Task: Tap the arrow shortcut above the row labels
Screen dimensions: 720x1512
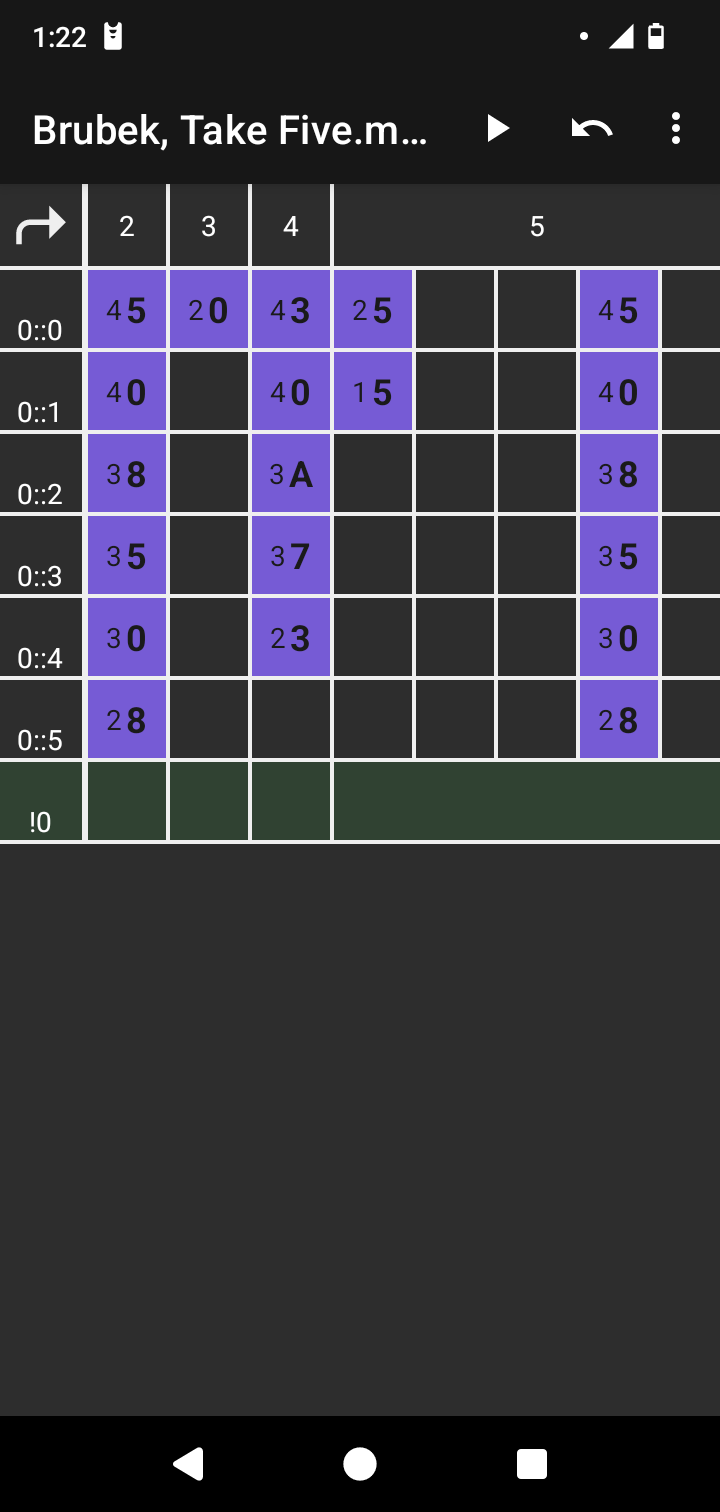Action: 41,226
